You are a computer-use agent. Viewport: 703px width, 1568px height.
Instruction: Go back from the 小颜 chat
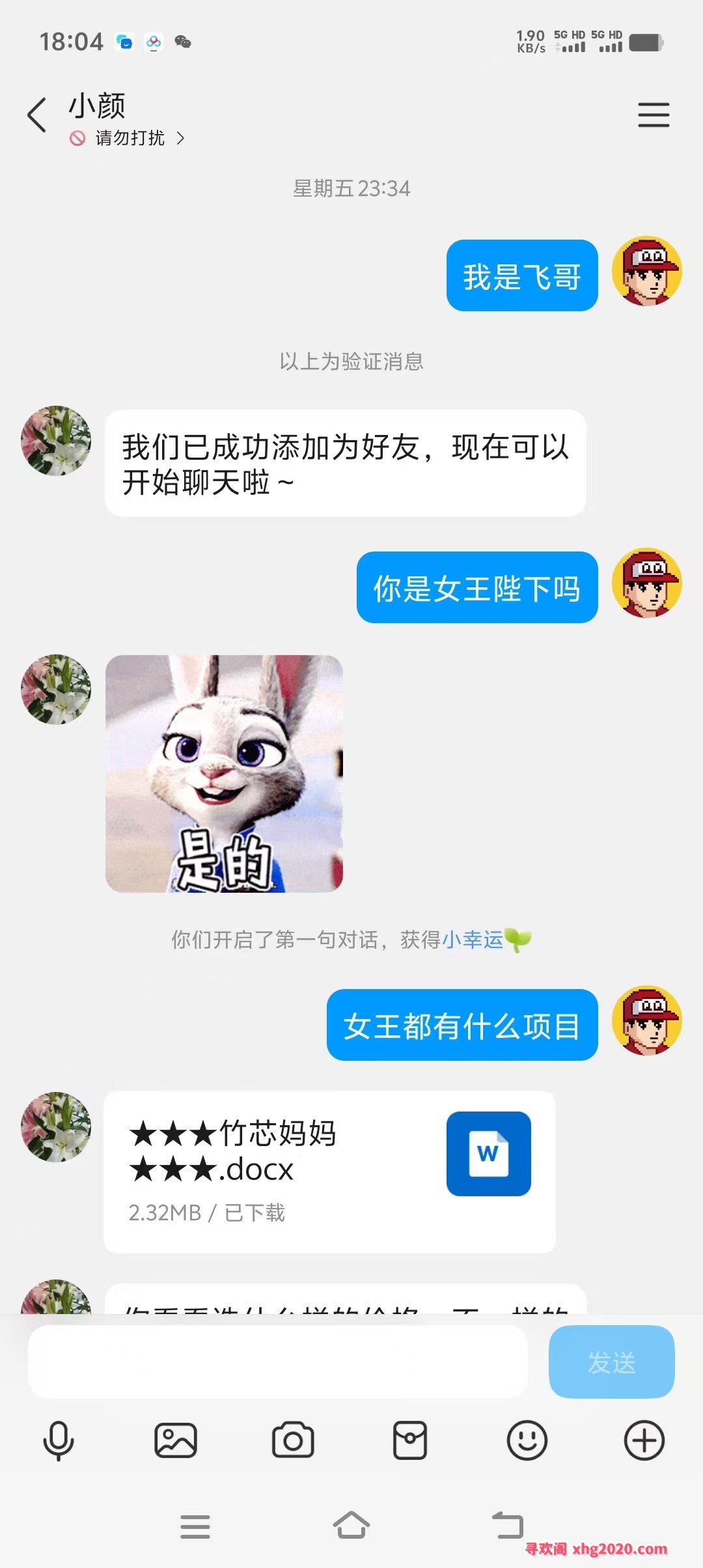click(x=37, y=115)
